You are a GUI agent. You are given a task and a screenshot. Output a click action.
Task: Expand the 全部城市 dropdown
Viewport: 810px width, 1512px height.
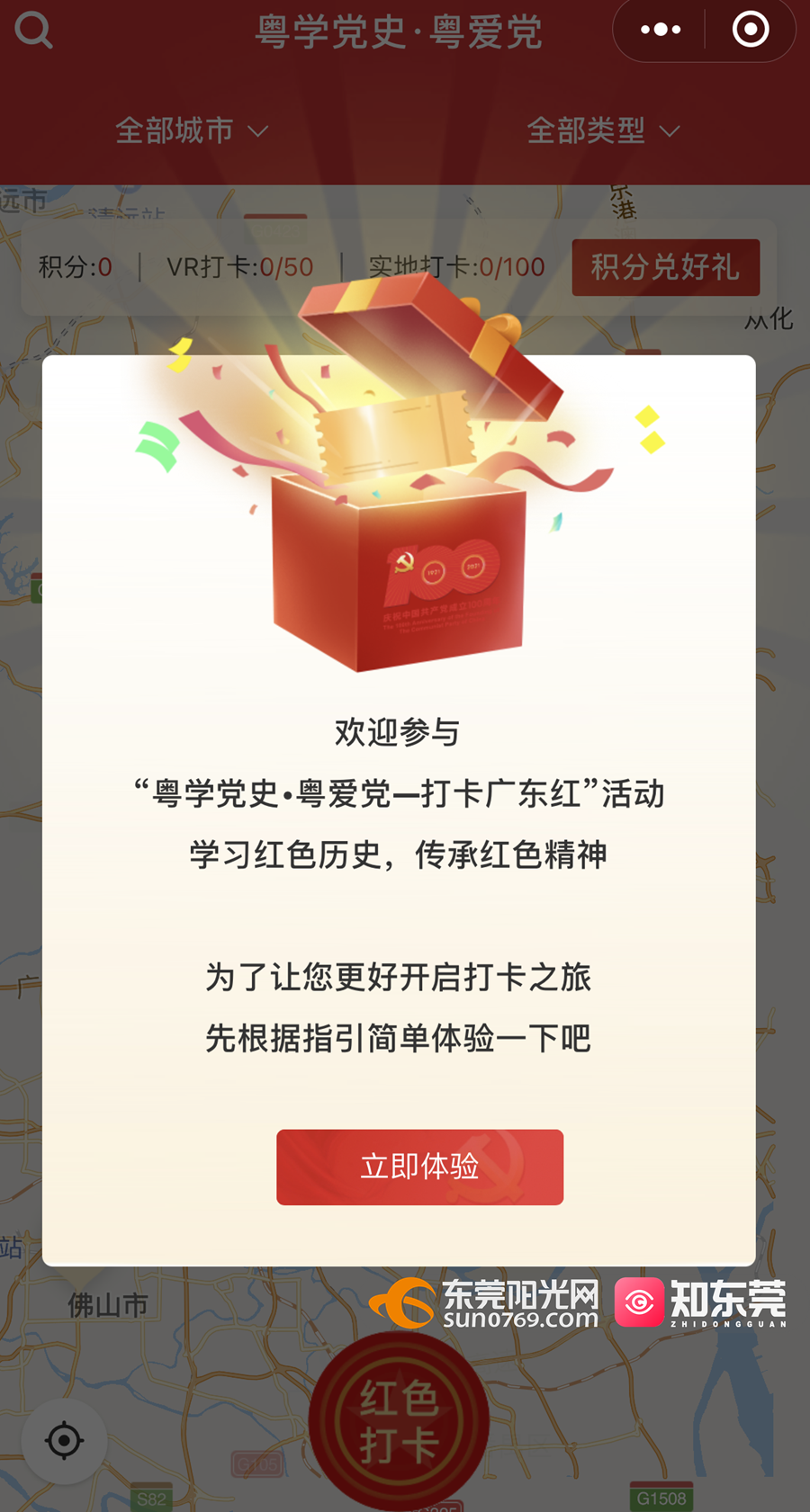pyautogui.click(x=192, y=131)
